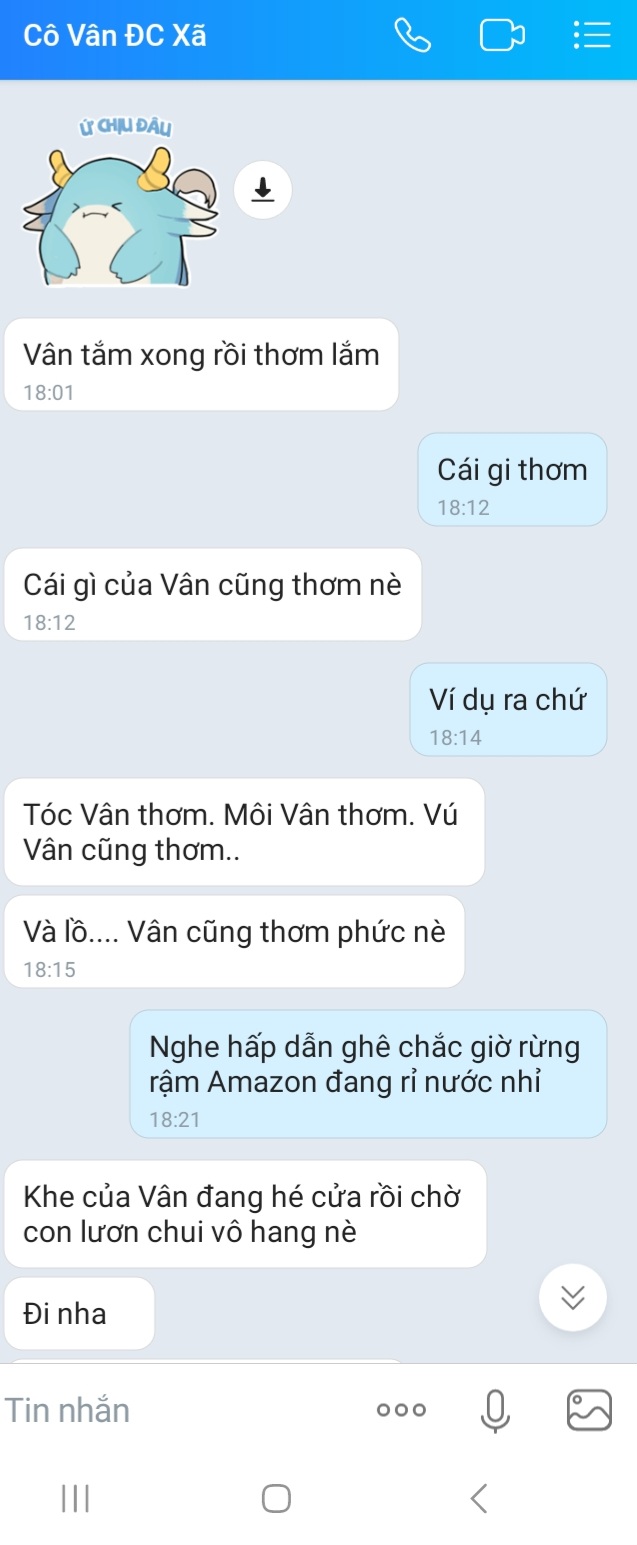Open the recent apps view
This screenshot has height=1545, width=637.
pos(75,1498)
